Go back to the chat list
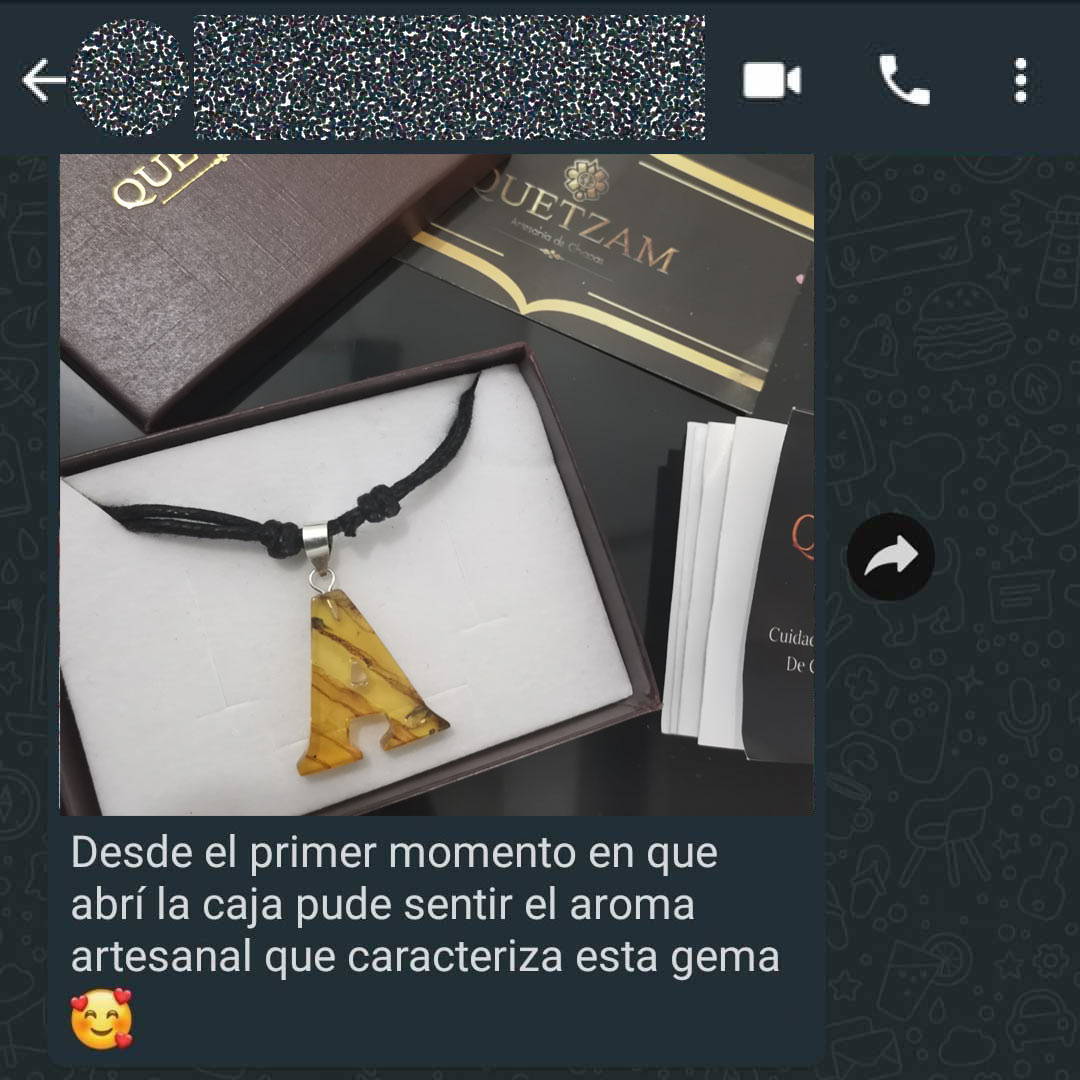Image resolution: width=1080 pixels, height=1080 pixels. [x=42, y=80]
